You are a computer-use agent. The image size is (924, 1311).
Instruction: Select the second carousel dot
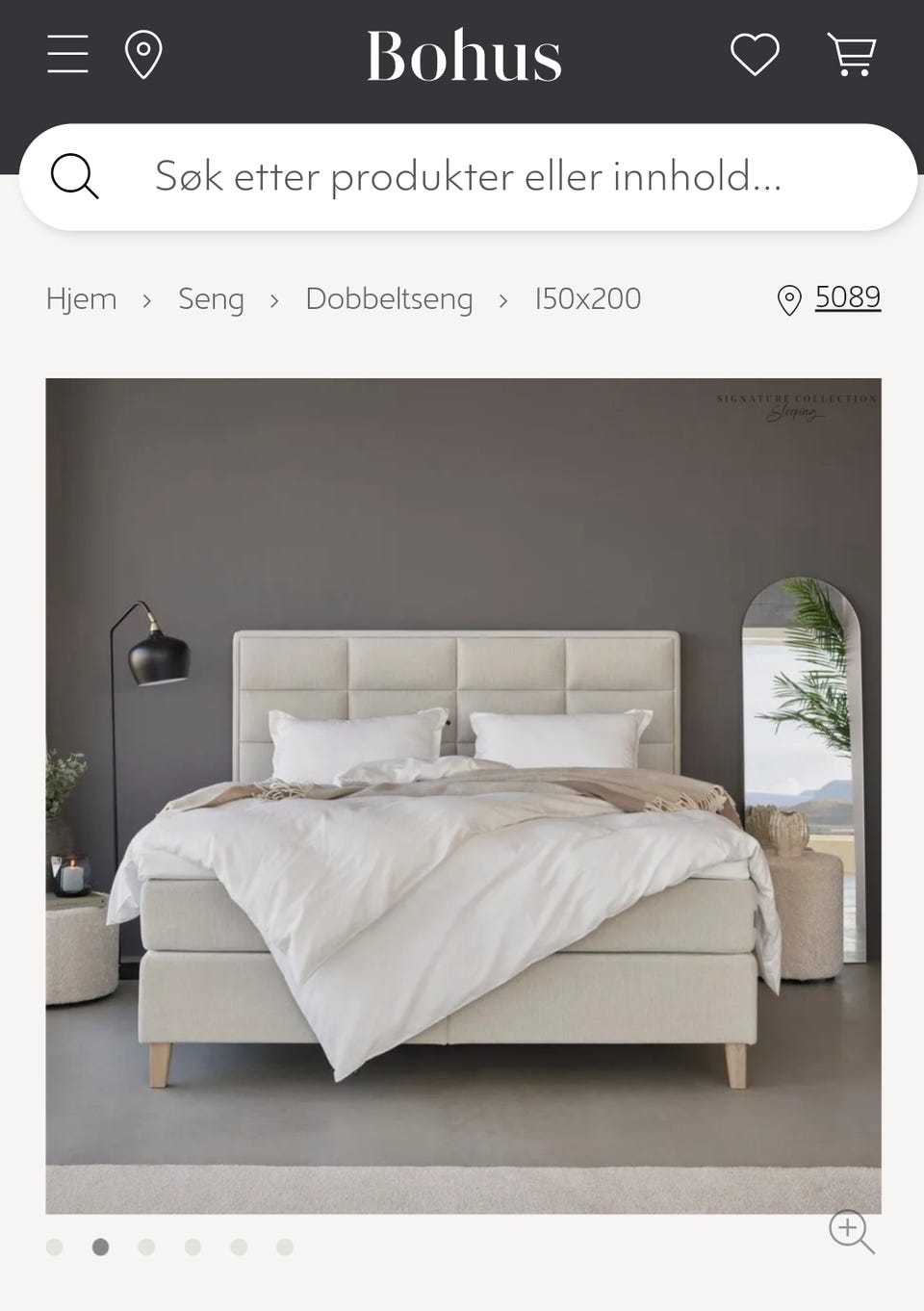coord(101,1246)
